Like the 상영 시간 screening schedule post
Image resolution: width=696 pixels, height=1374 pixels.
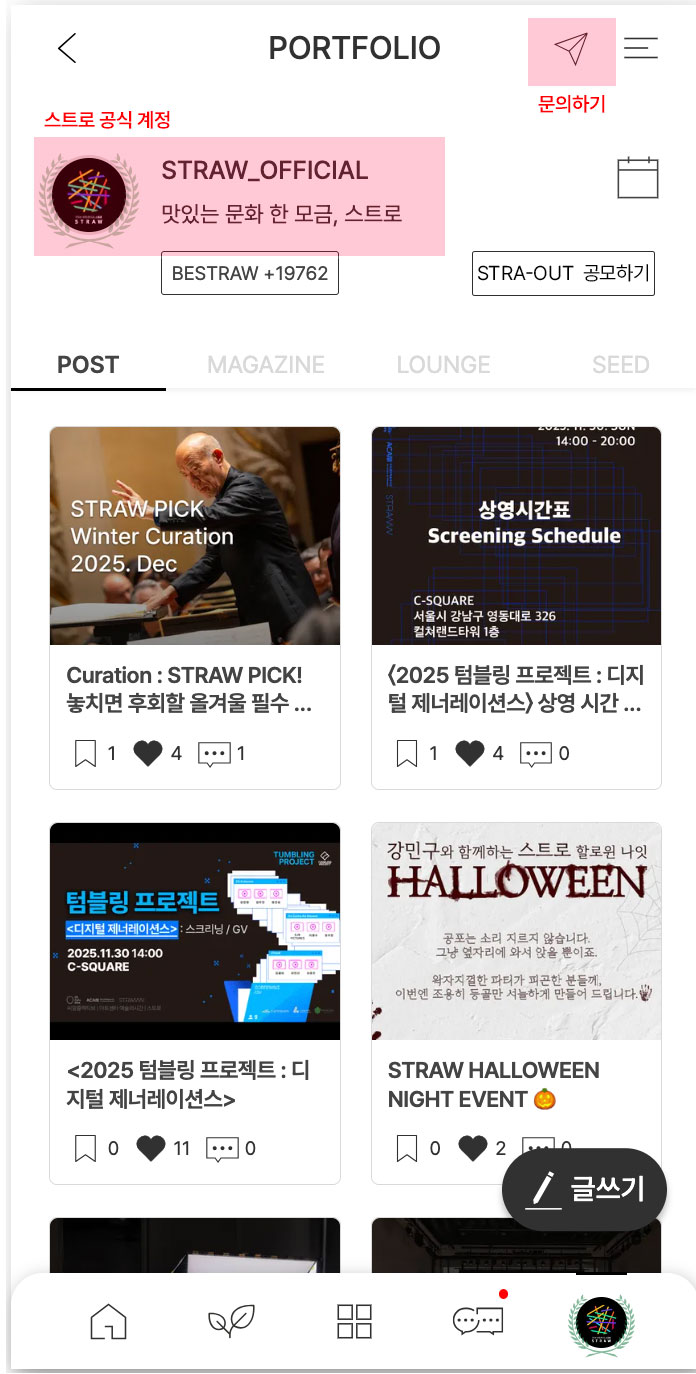coord(470,753)
